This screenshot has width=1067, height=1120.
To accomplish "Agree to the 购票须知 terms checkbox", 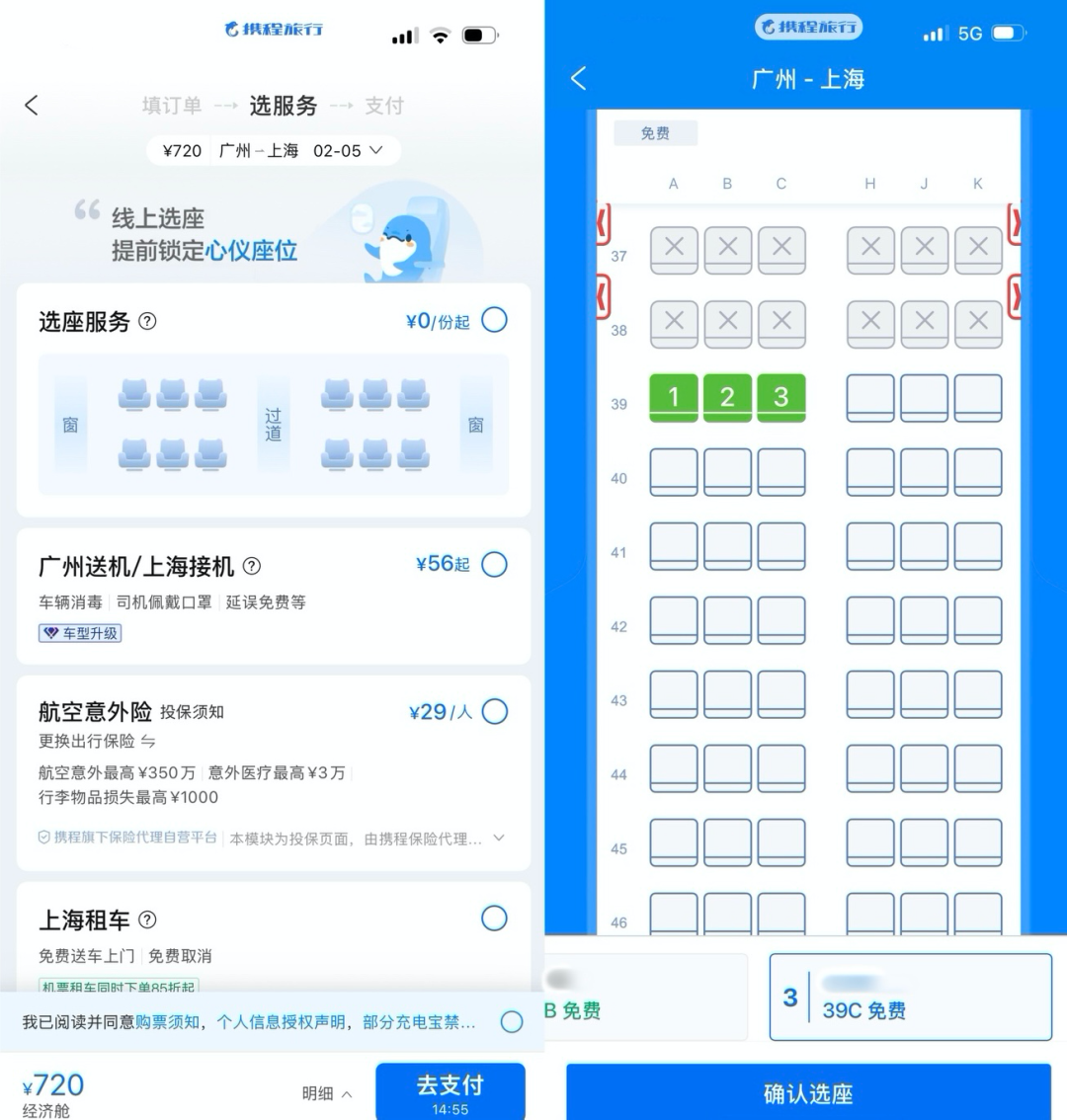I will point(511,1022).
